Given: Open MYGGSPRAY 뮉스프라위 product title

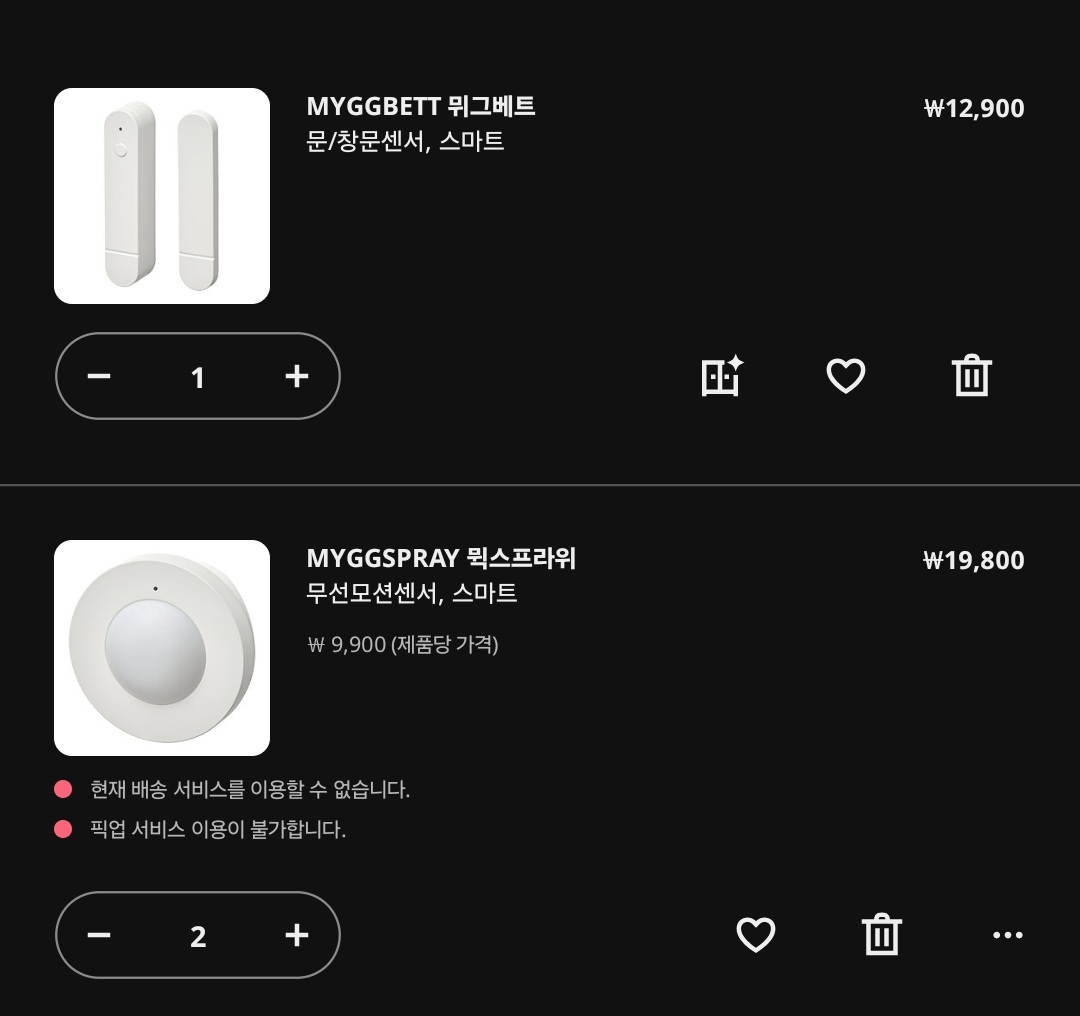Looking at the screenshot, I should [x=441, y=558].
